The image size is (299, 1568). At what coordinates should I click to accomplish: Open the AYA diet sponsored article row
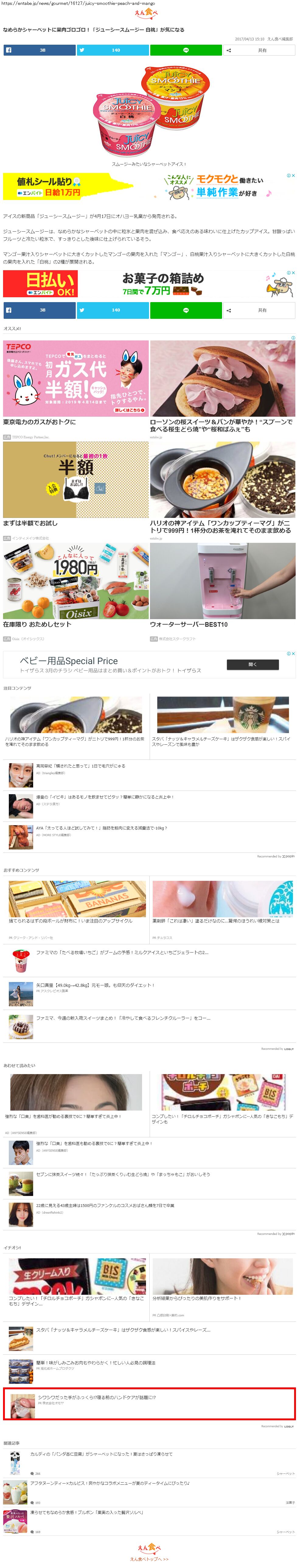(x=101, y=828)
